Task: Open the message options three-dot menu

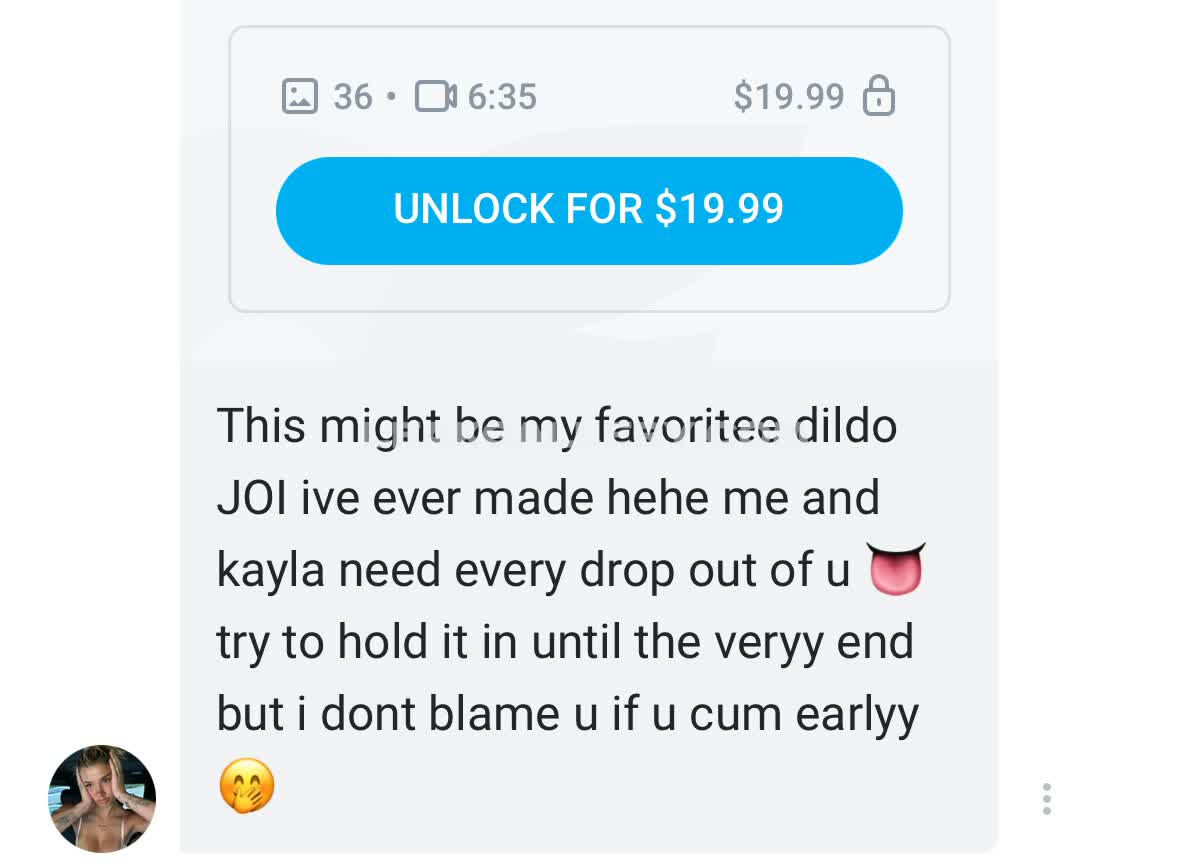Action: pos(1046,799)
